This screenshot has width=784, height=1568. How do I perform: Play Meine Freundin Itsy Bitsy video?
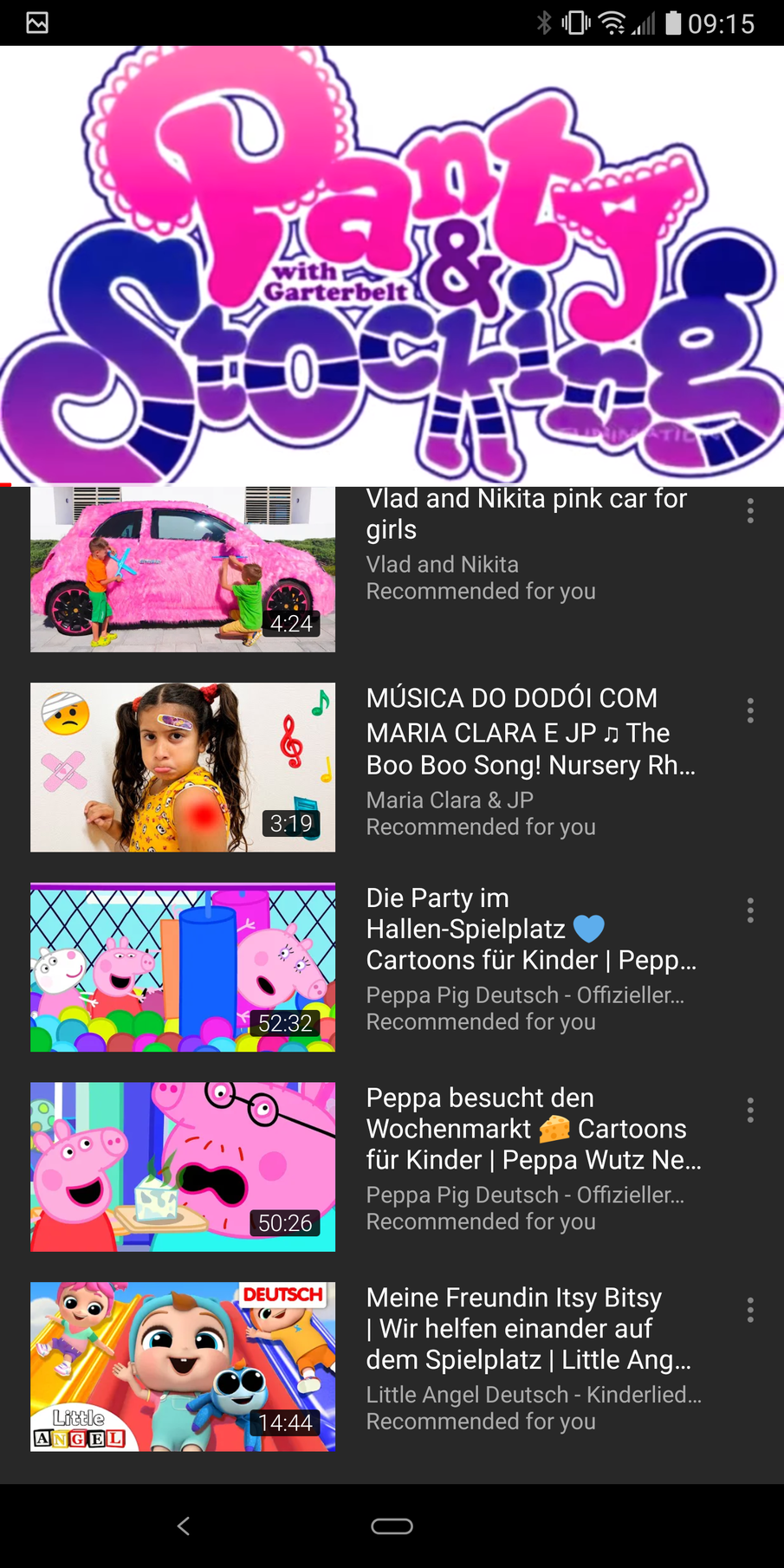pyautogui.click(x=183, y=1366)
